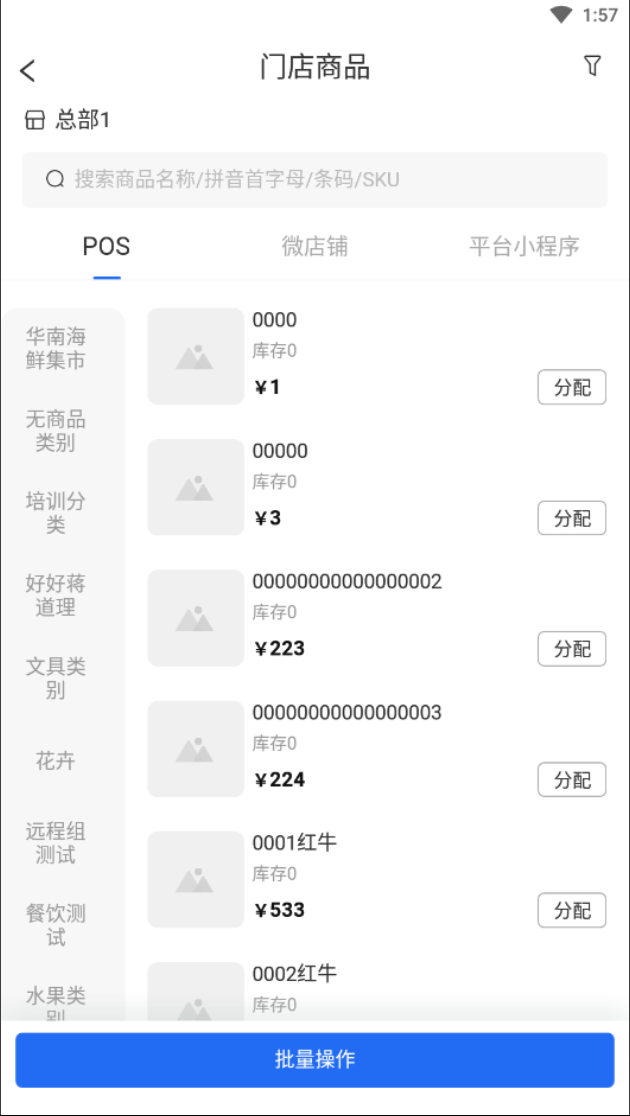630x1116 pixels.
Task: Tap 分配 for product 00000
Action: (x=572, y=519)
